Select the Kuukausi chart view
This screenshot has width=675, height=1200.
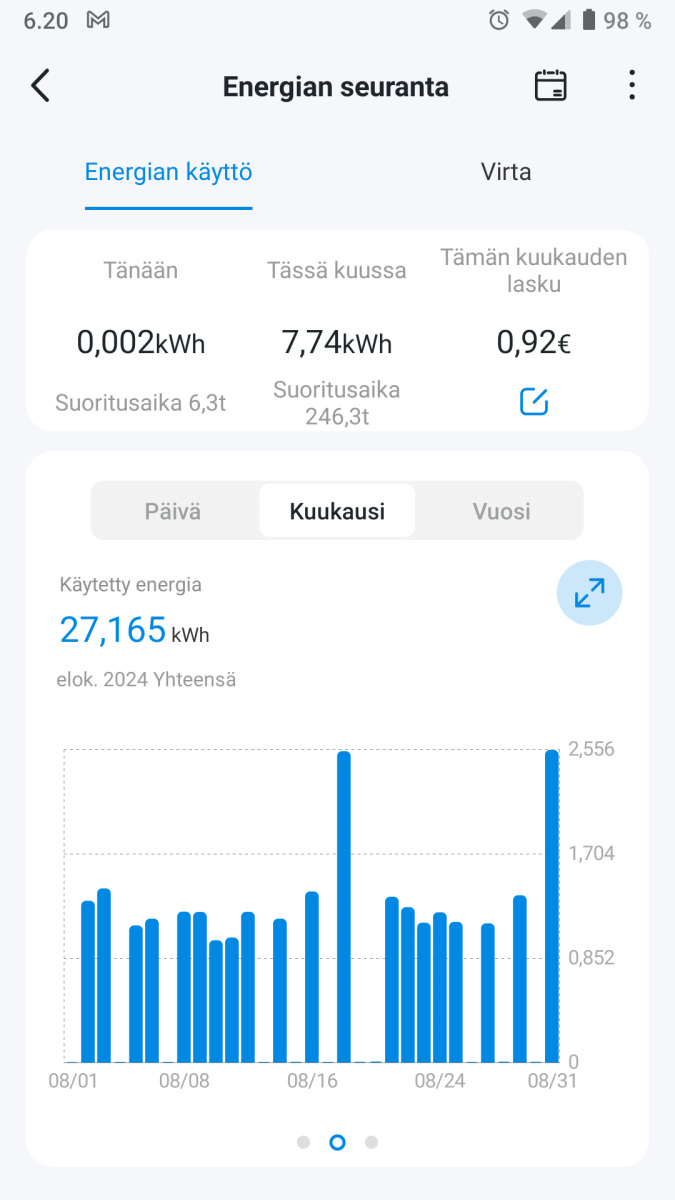[x=337, y=511]
